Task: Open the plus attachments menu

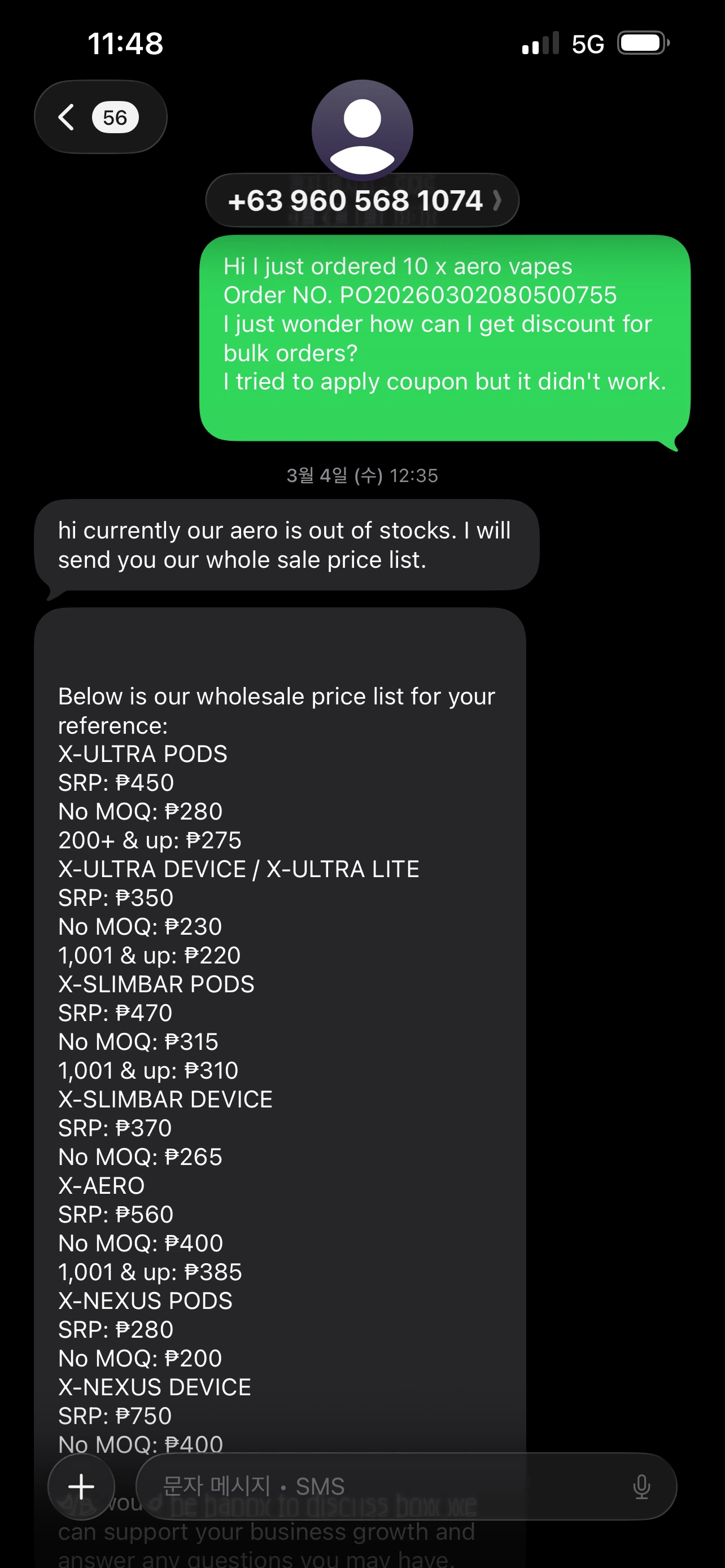Action: coord(81,1486)
